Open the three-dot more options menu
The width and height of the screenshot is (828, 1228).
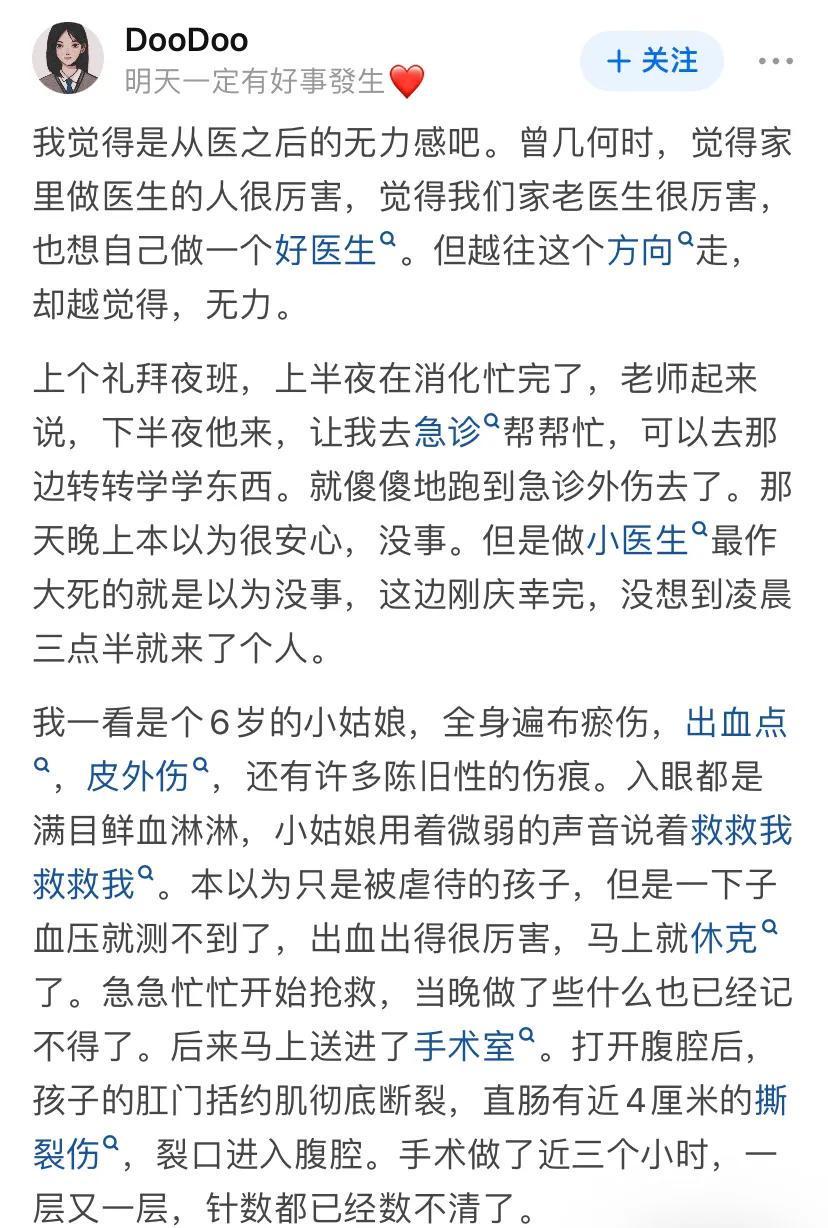[776, 62]
